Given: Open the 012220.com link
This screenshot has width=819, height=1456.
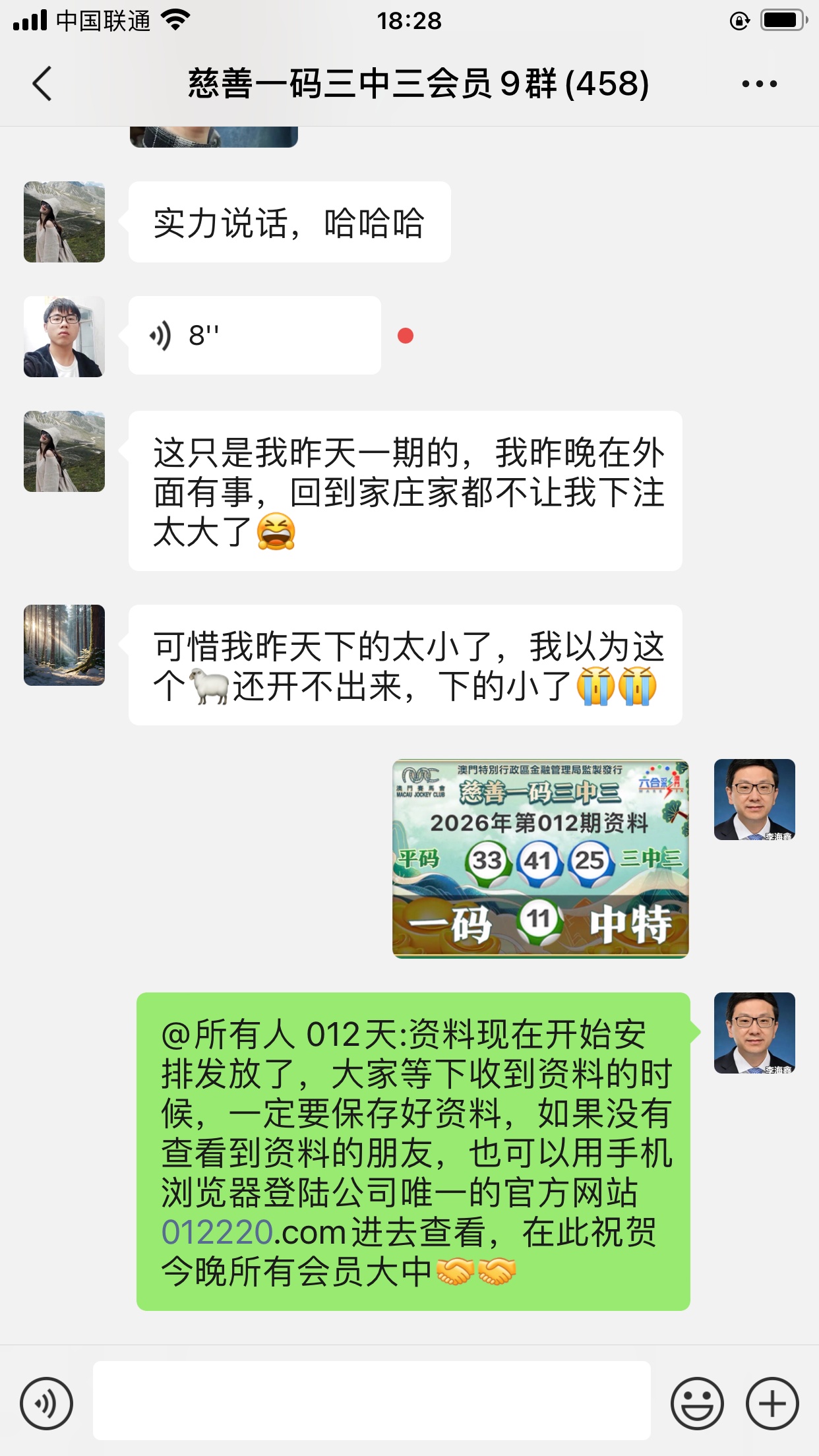Looking at the screenshot, I should [218, 1232].
